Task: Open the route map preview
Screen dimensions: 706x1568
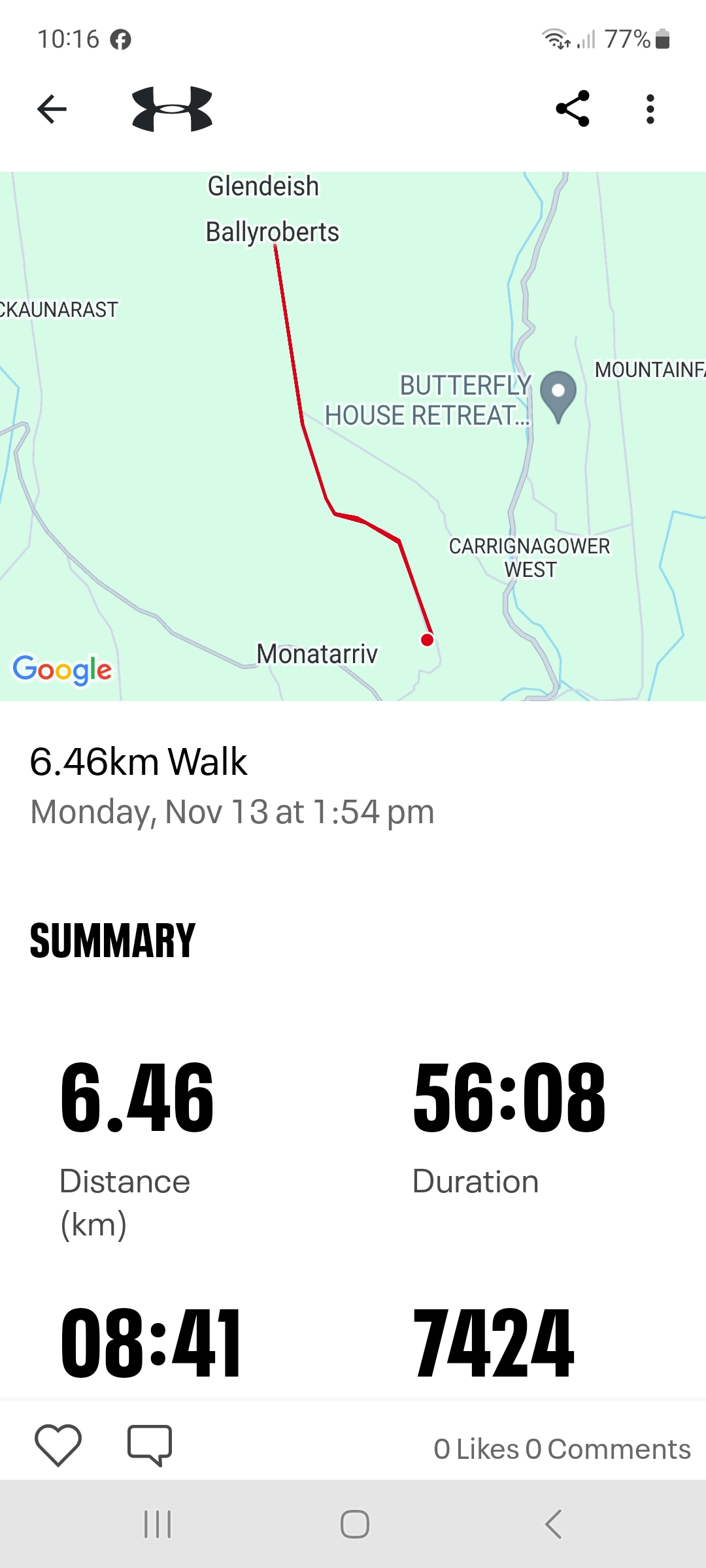Action: point(353,436)
